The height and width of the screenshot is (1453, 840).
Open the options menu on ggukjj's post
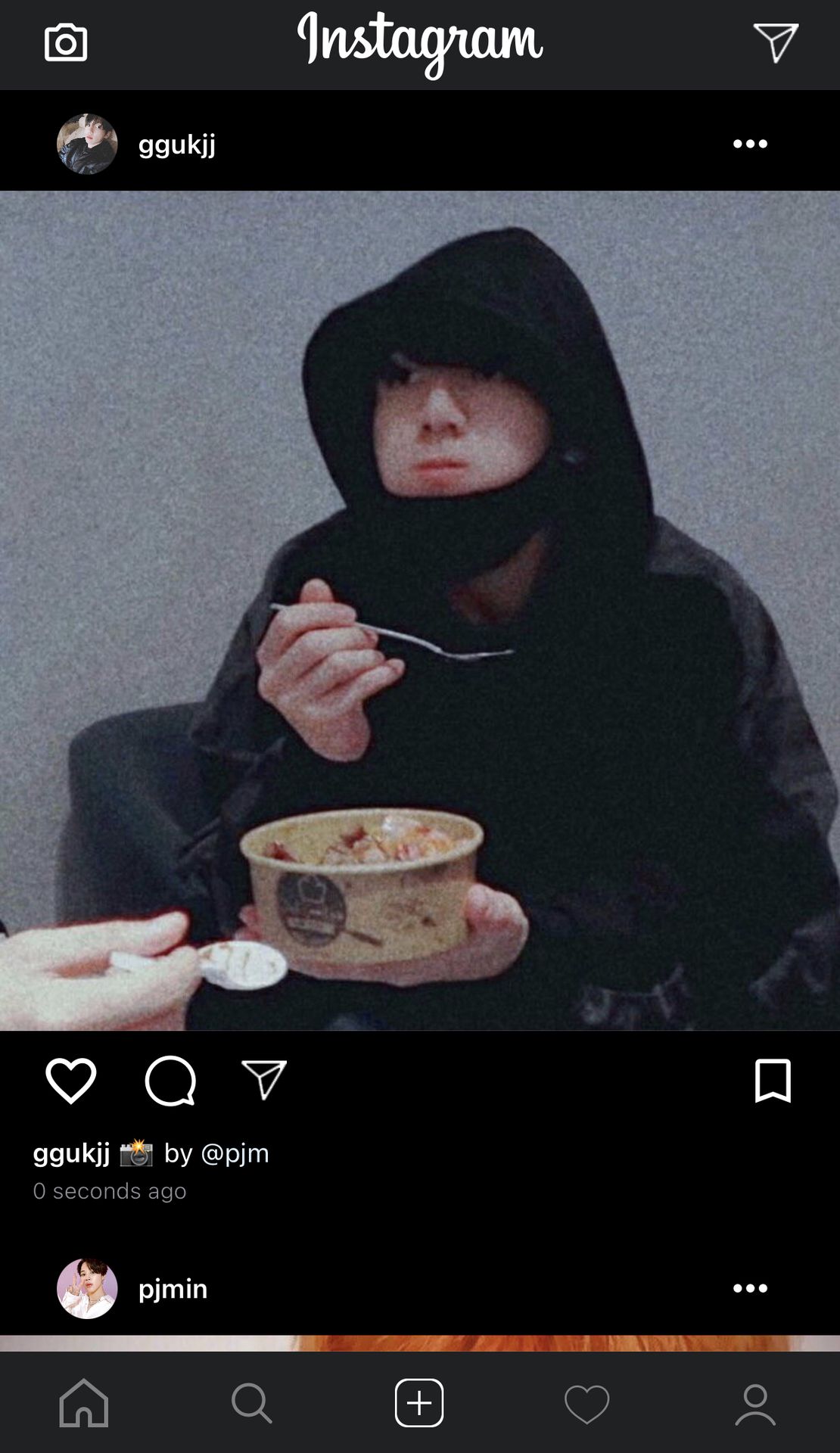pos(750,144)
